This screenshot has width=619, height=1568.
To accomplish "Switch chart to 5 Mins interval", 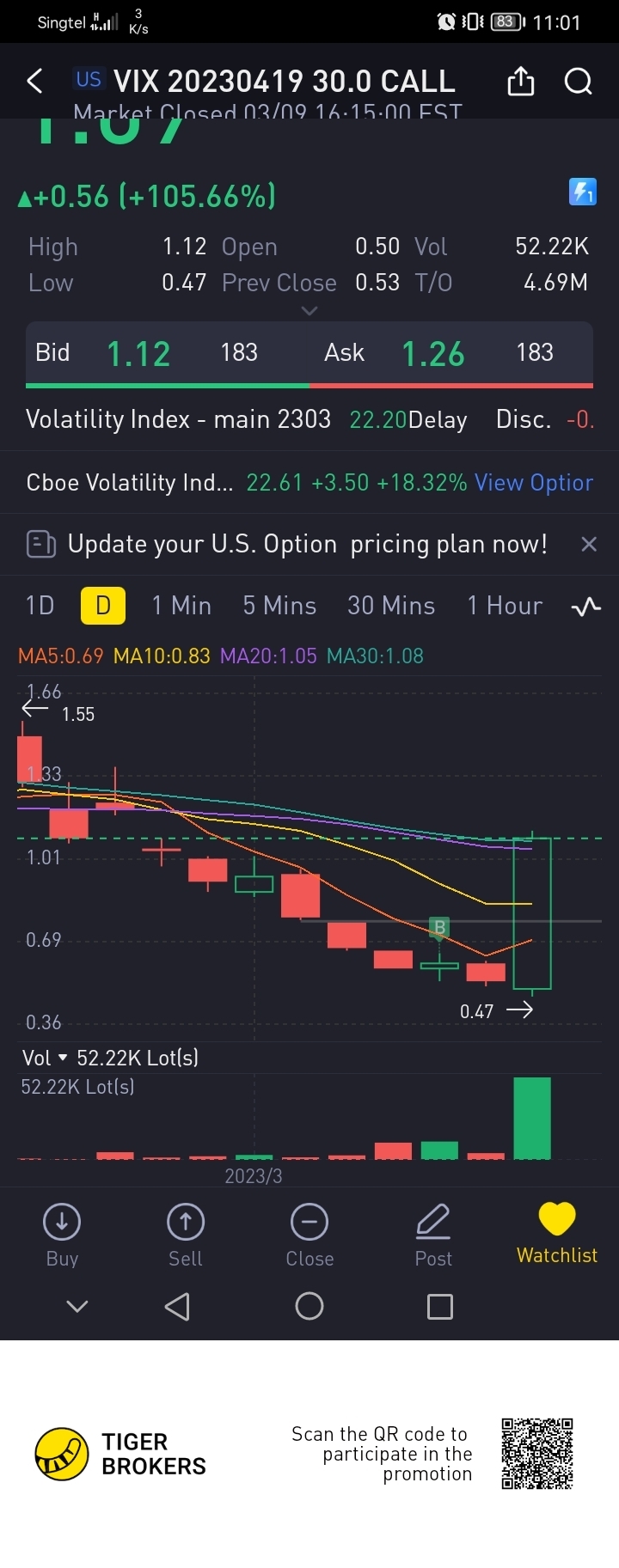I will tap(279, 606).
